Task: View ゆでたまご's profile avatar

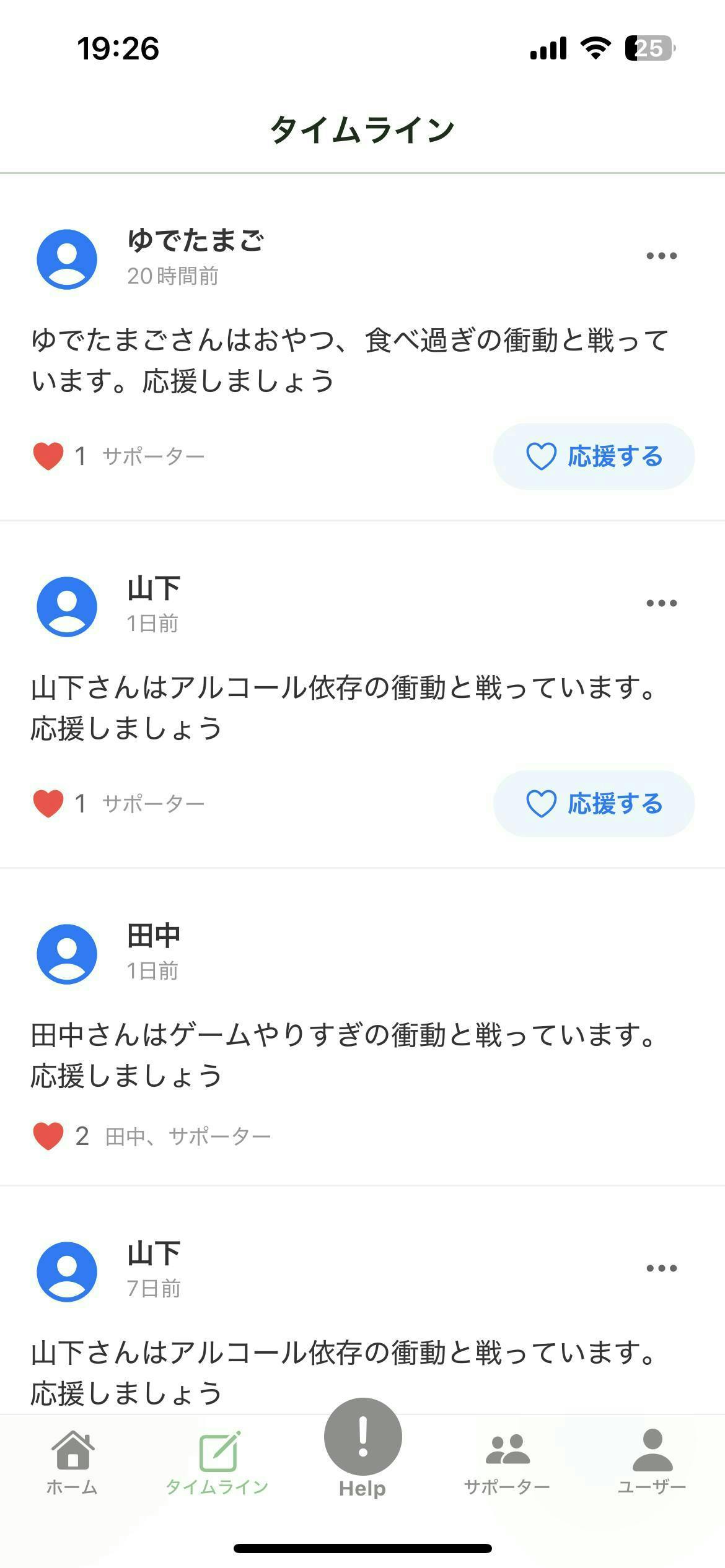Action: [67, 259]
